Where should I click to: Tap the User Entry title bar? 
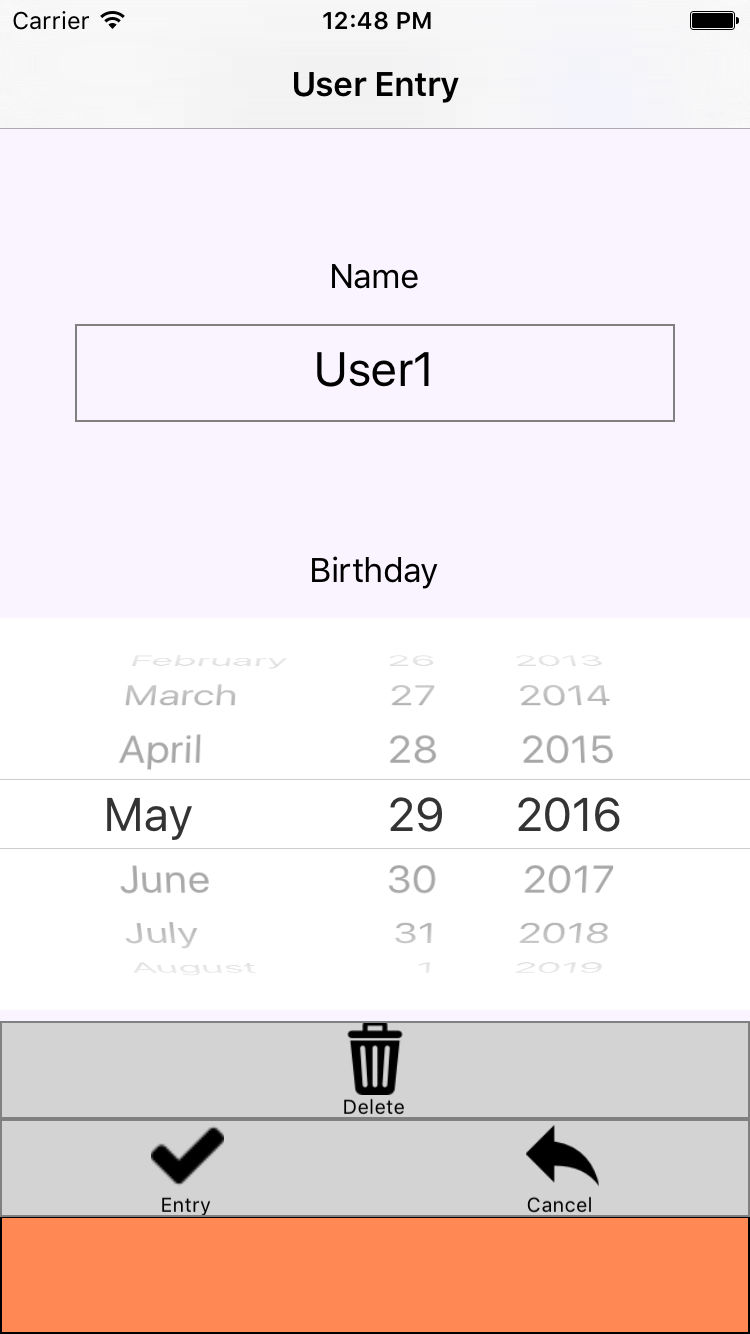coord(374,85)
